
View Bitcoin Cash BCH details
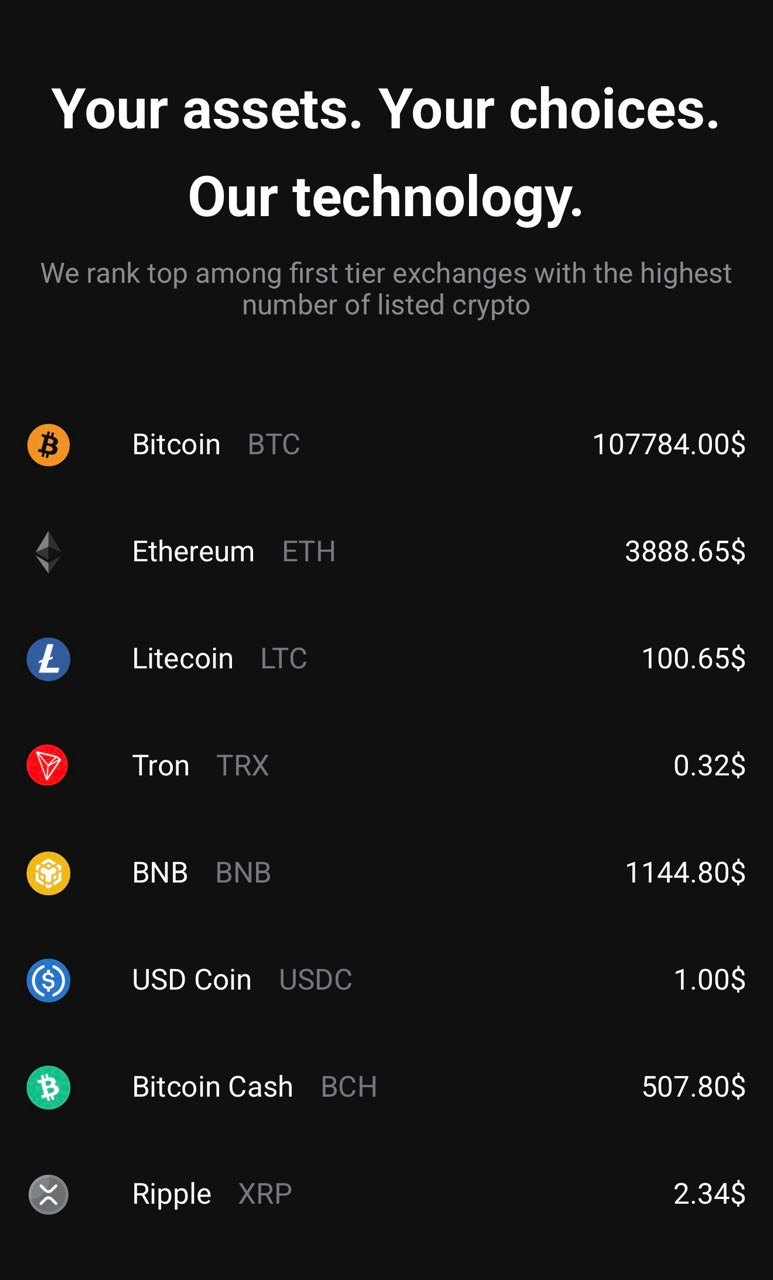212,1086
